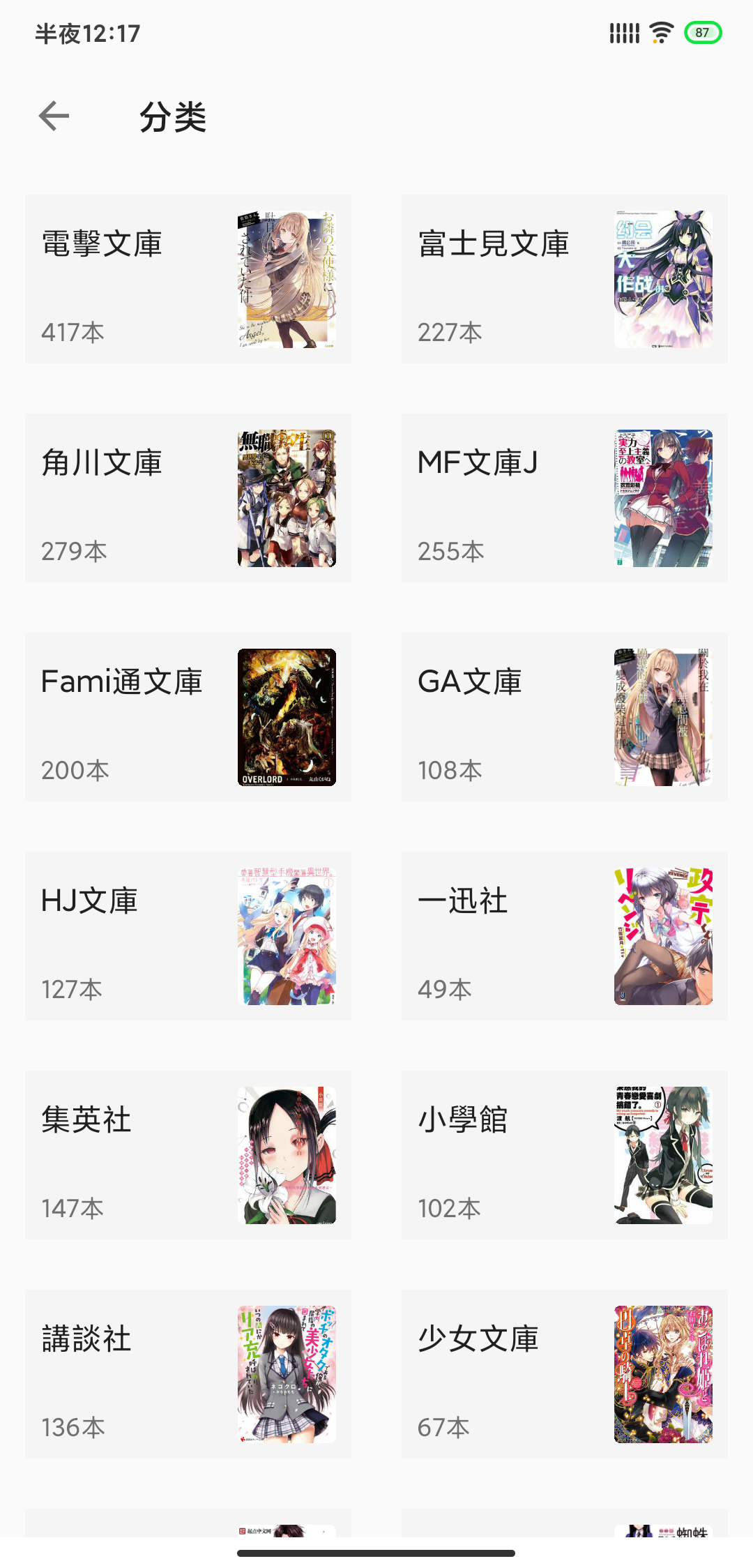Select the 角川文庫 category card
Screen dimensions: 753x1568
(188, 498)
